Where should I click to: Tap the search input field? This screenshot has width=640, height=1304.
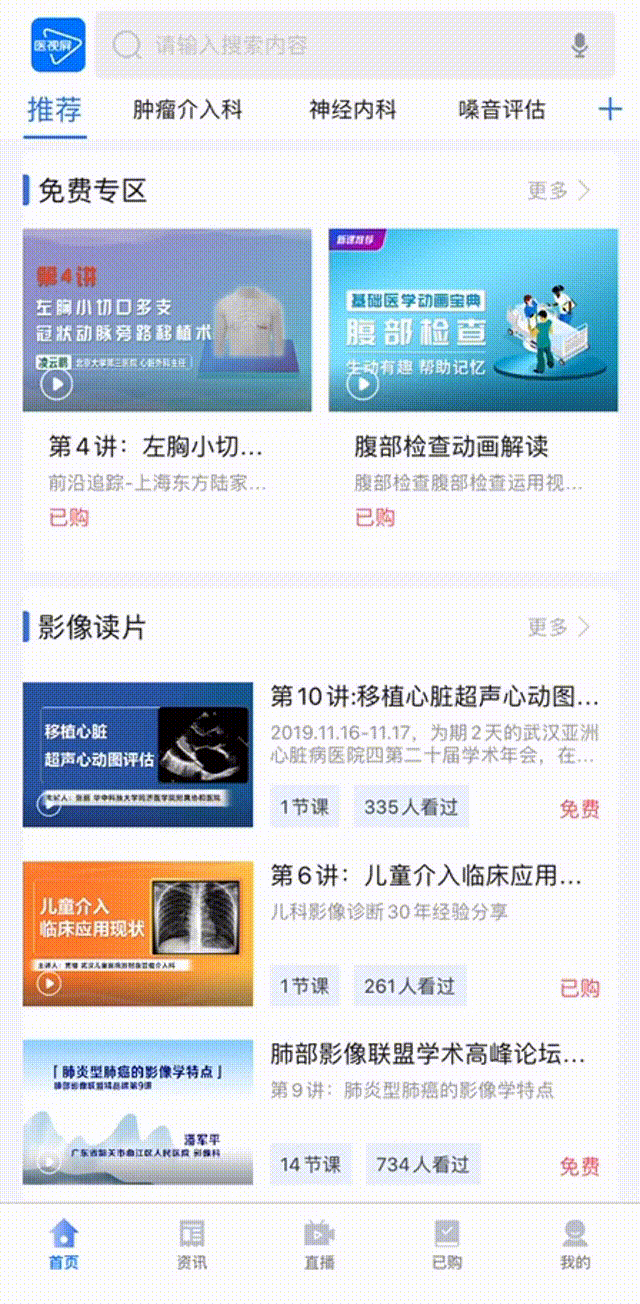click(x=340, y=45)
